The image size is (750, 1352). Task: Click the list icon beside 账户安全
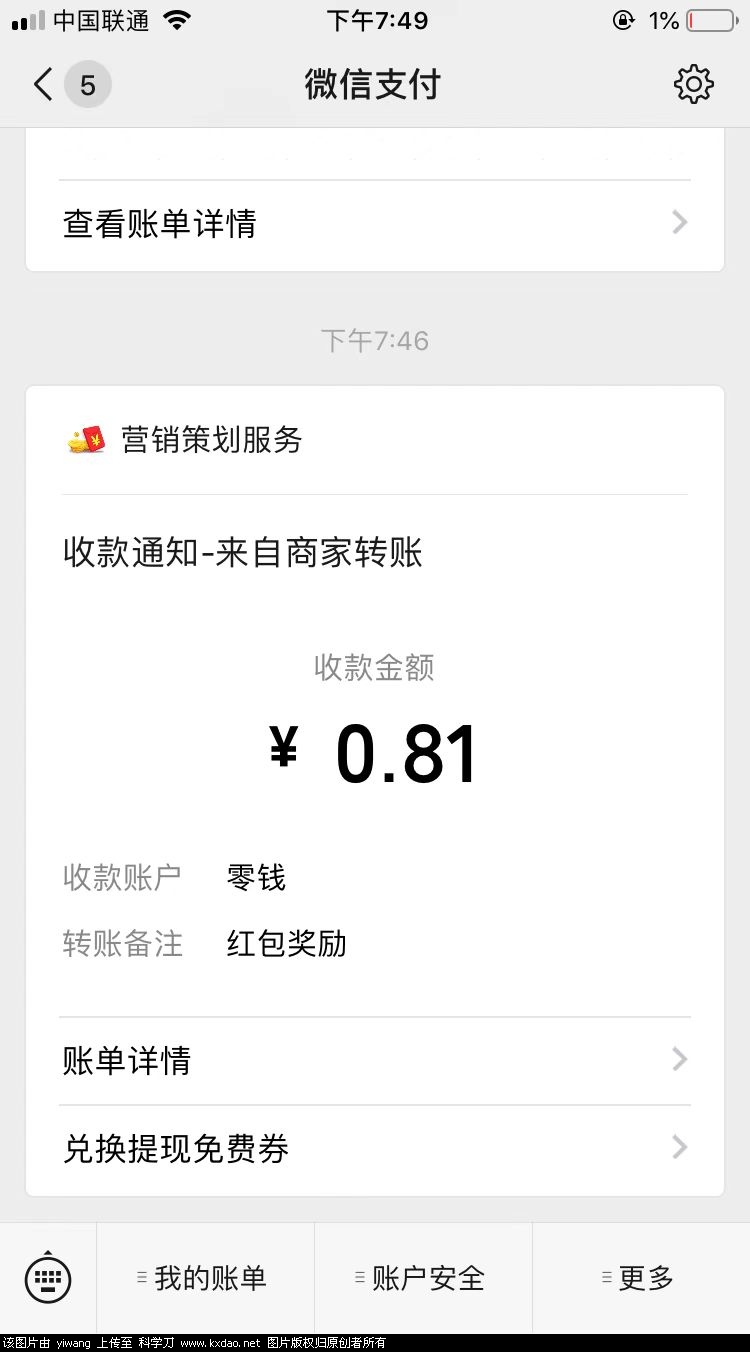[x=360, y=1277]
